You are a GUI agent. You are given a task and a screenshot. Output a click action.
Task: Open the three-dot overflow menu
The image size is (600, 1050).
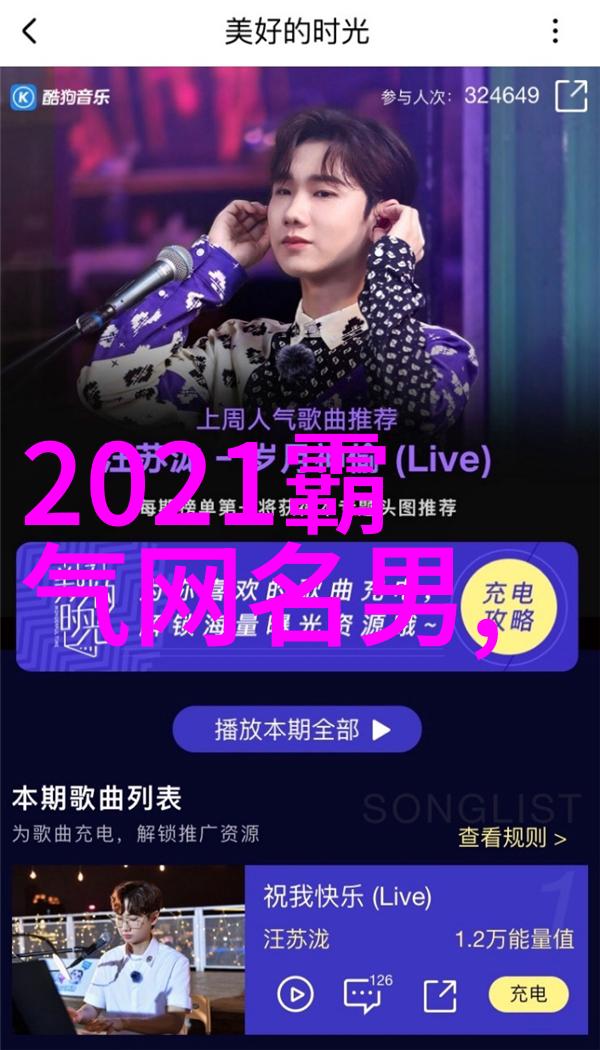[x=556, y=32]
